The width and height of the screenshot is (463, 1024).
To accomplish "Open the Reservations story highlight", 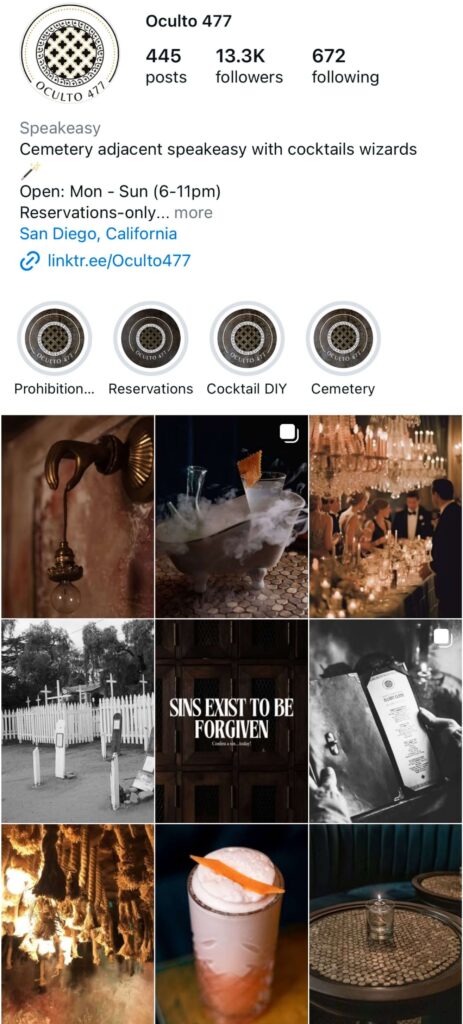I will 151,349.
